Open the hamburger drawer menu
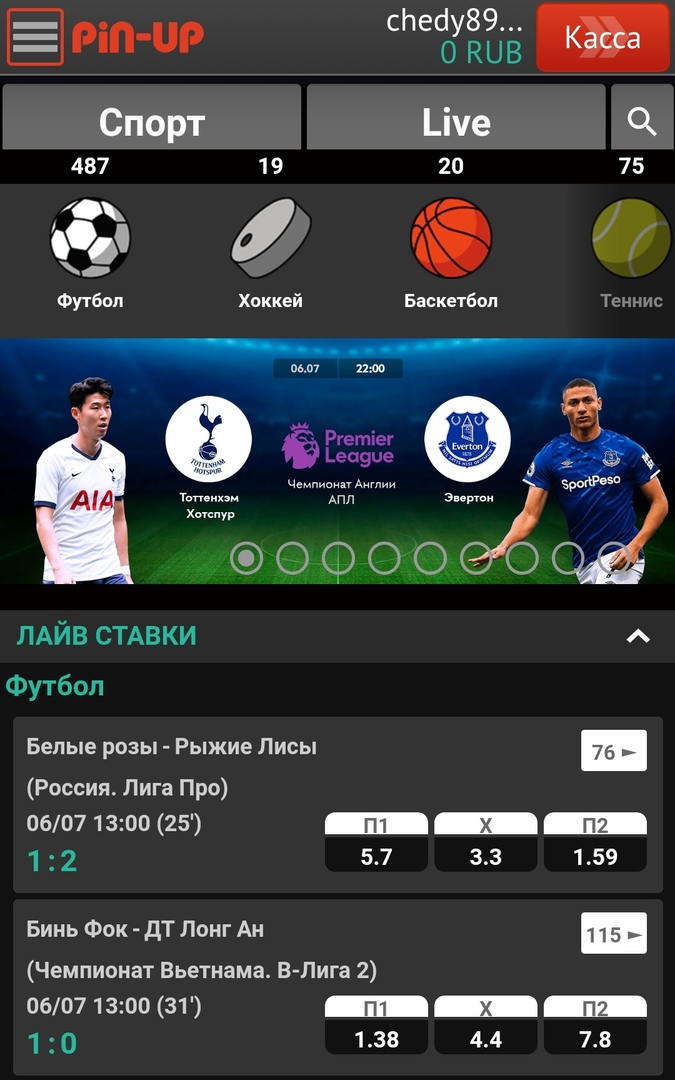 pyautogui.click(x=35, y=37)
